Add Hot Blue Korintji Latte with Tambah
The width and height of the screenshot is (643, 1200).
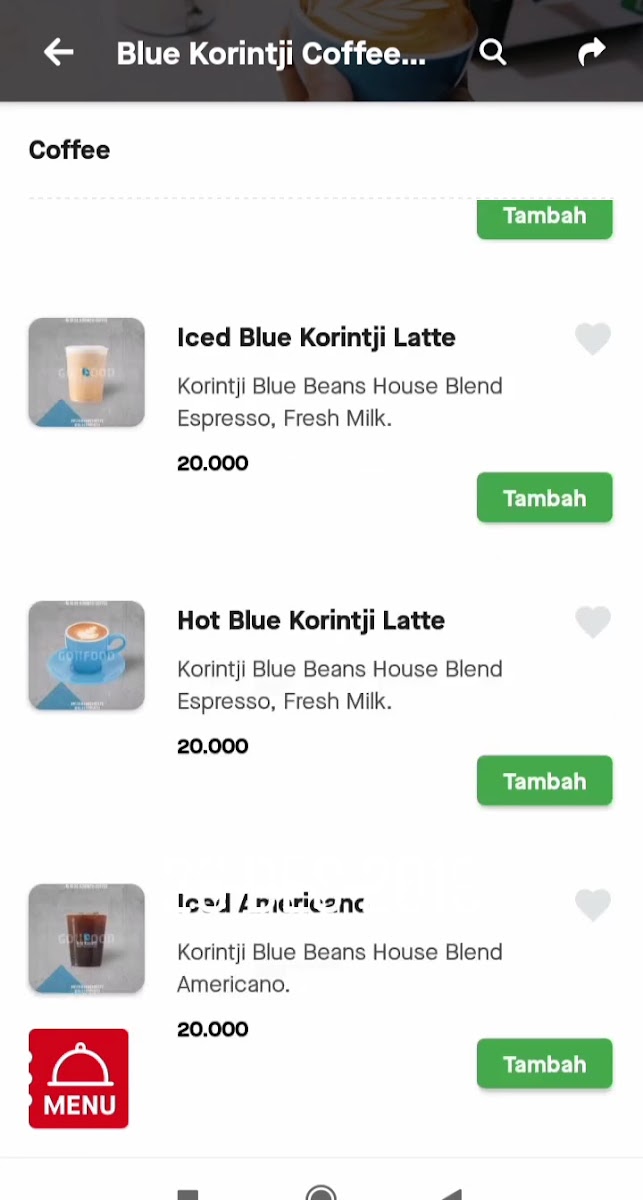(544, 781)
